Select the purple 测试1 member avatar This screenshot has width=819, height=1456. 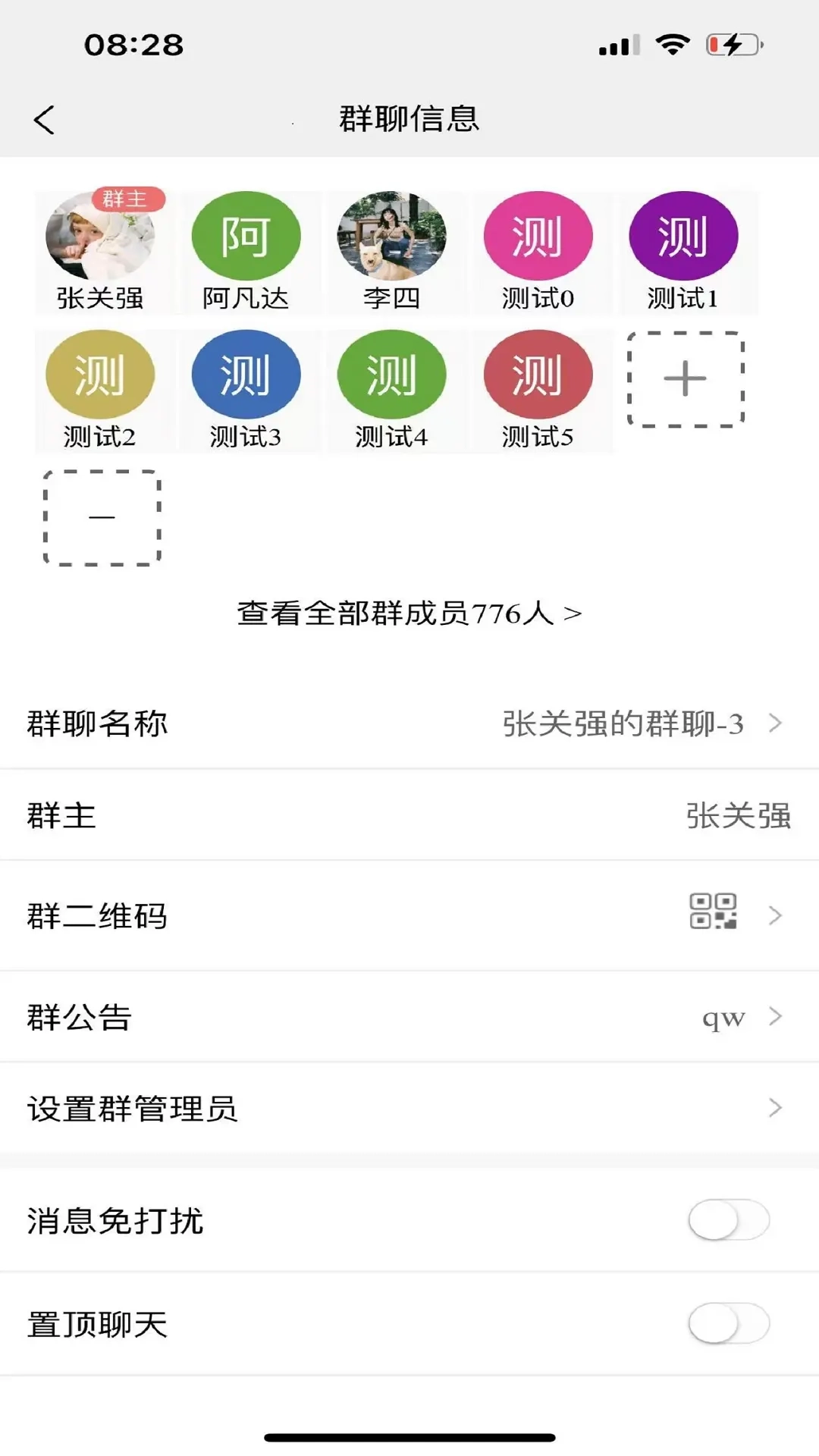685,237
